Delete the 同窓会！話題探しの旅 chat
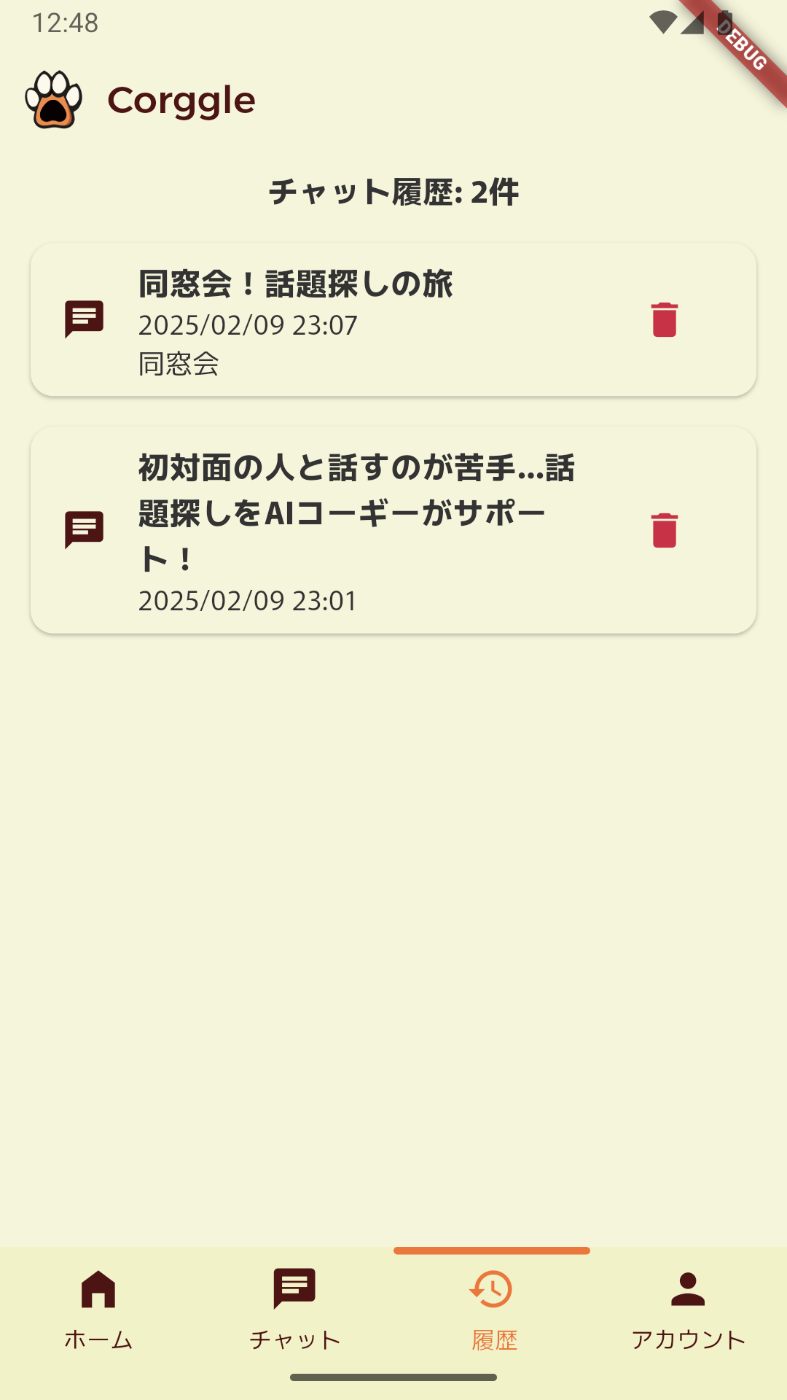787x1400 pixels. (664, 320)
